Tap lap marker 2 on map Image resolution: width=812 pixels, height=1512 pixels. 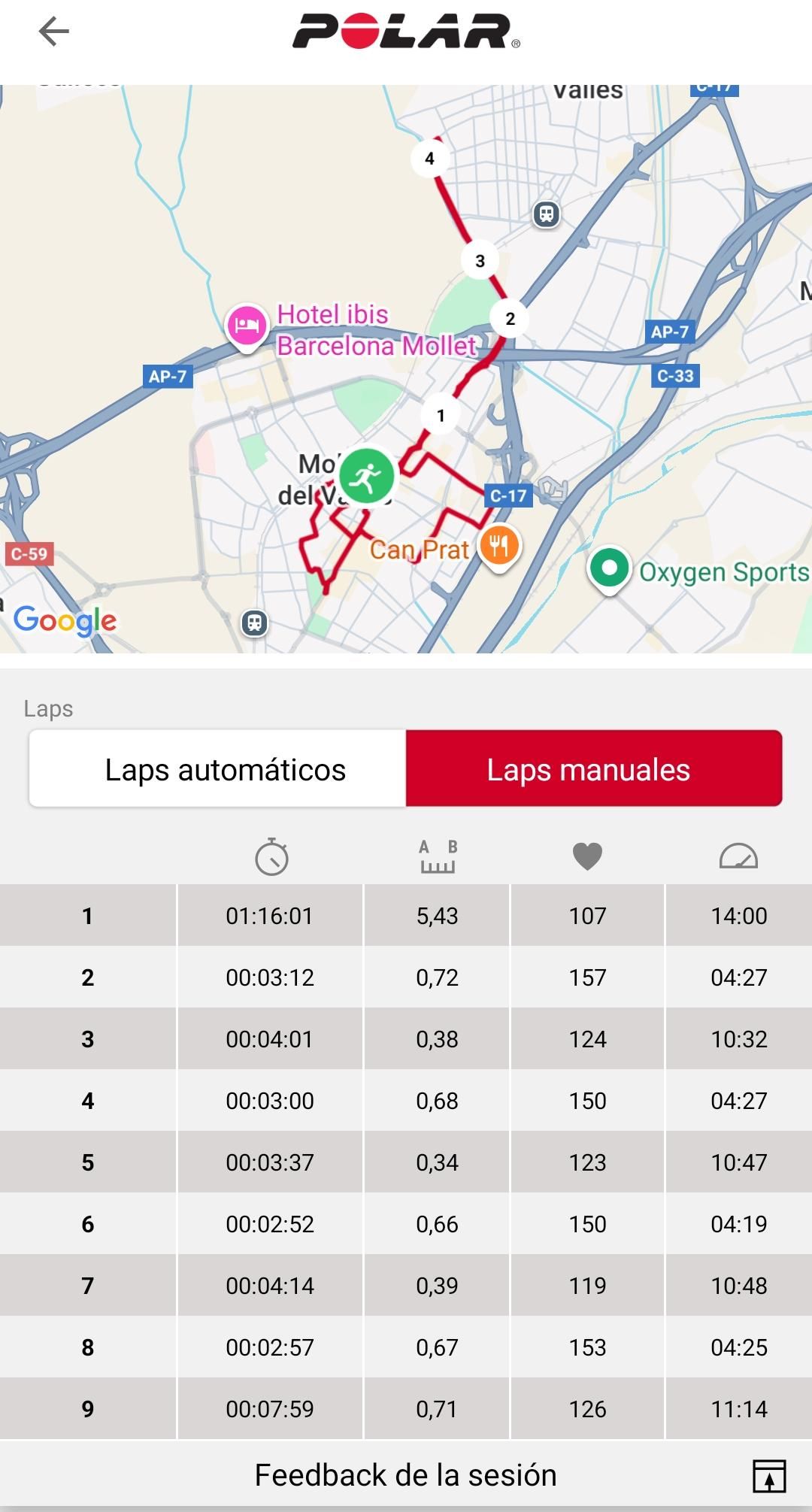click(x=510, y=319)
